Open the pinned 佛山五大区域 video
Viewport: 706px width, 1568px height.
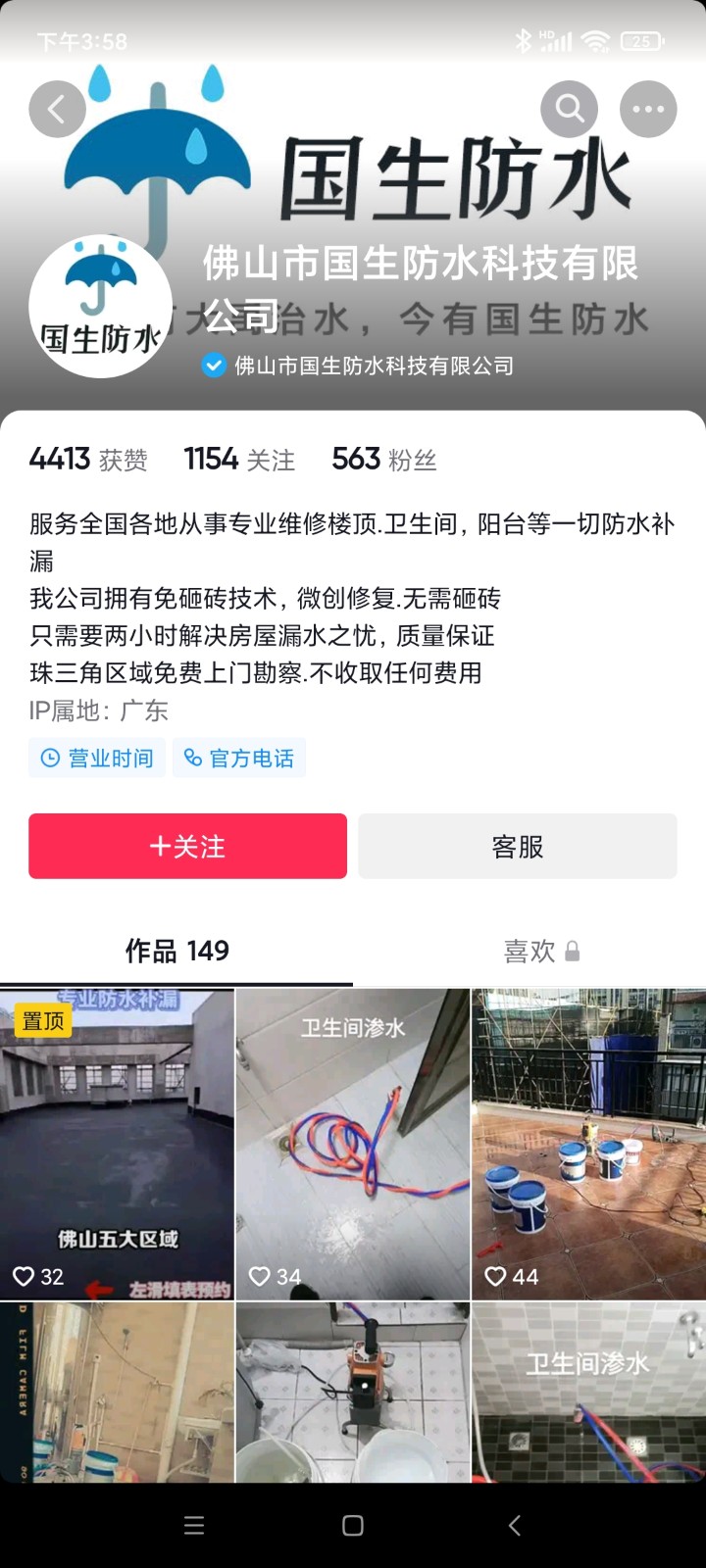click(x=117, y=1144)
